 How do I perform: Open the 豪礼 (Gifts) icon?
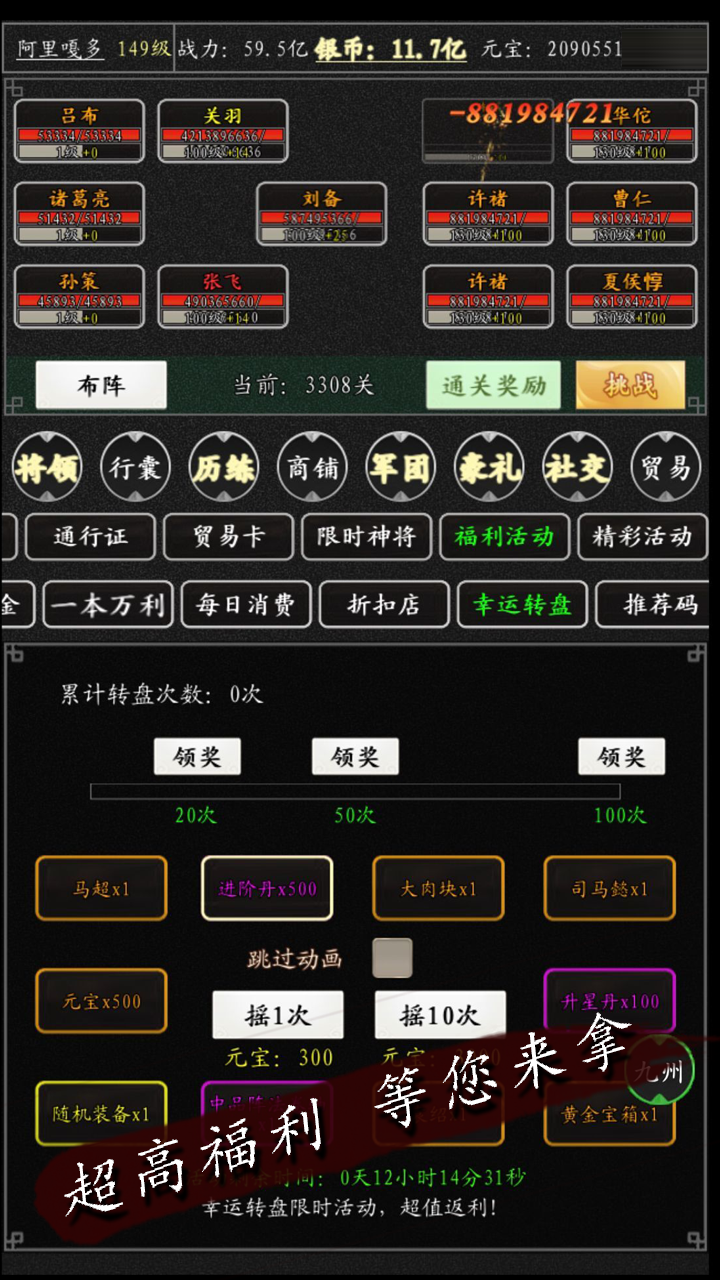488,467
